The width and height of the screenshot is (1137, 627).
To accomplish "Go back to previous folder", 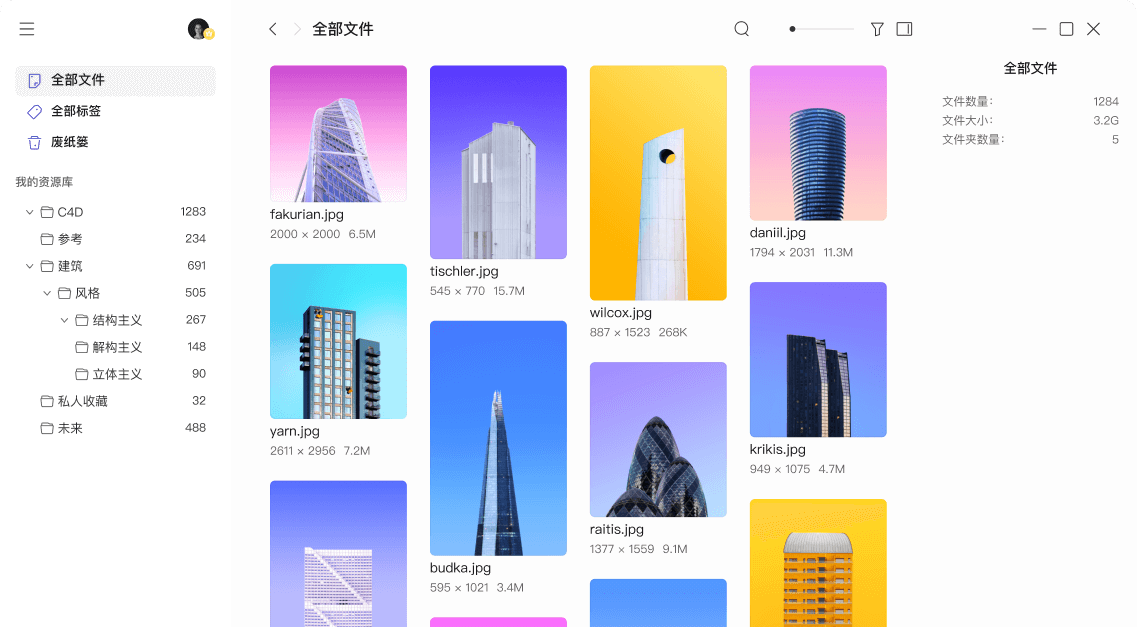I will pos(273,29).
